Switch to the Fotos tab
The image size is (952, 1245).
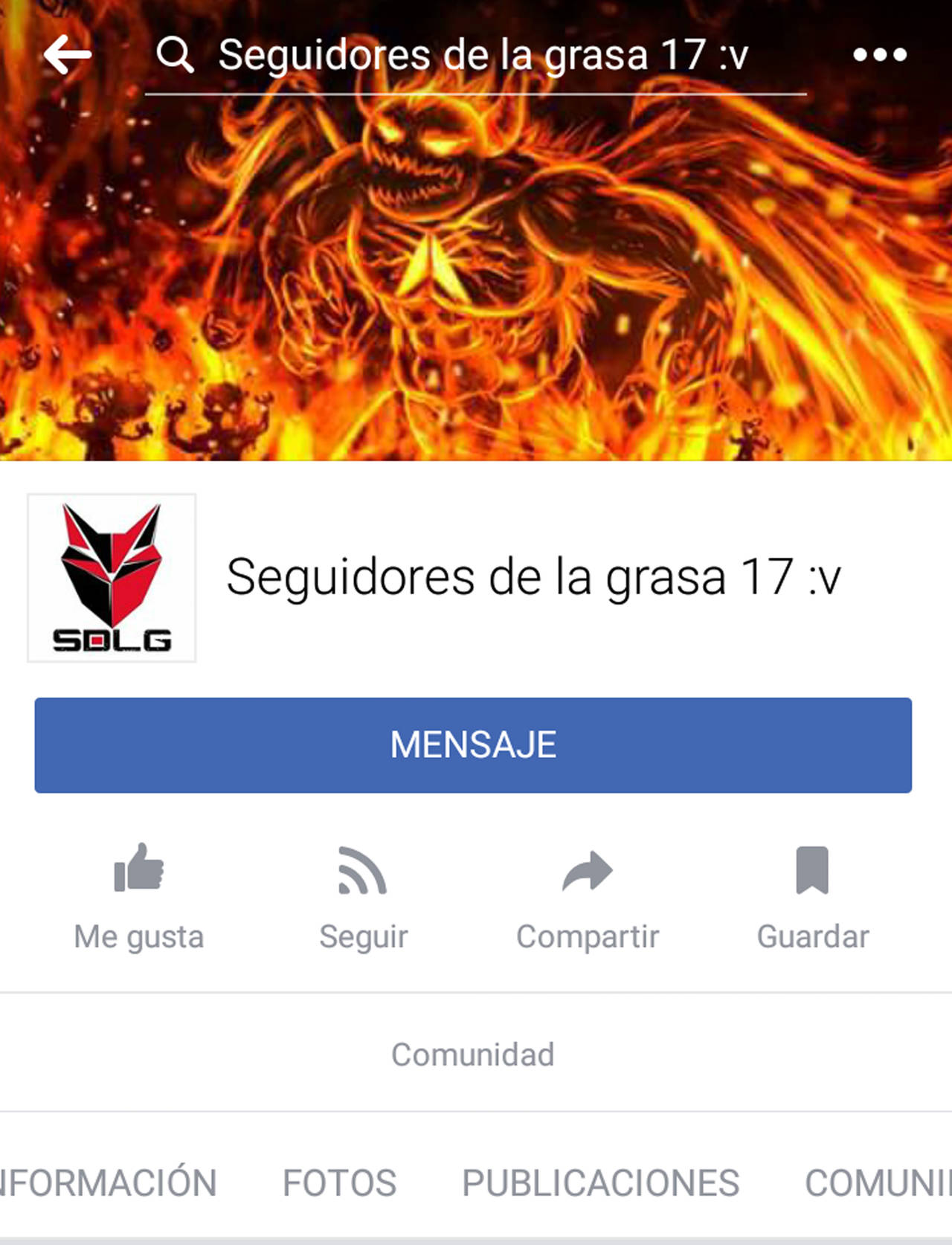click(340, 1183)
